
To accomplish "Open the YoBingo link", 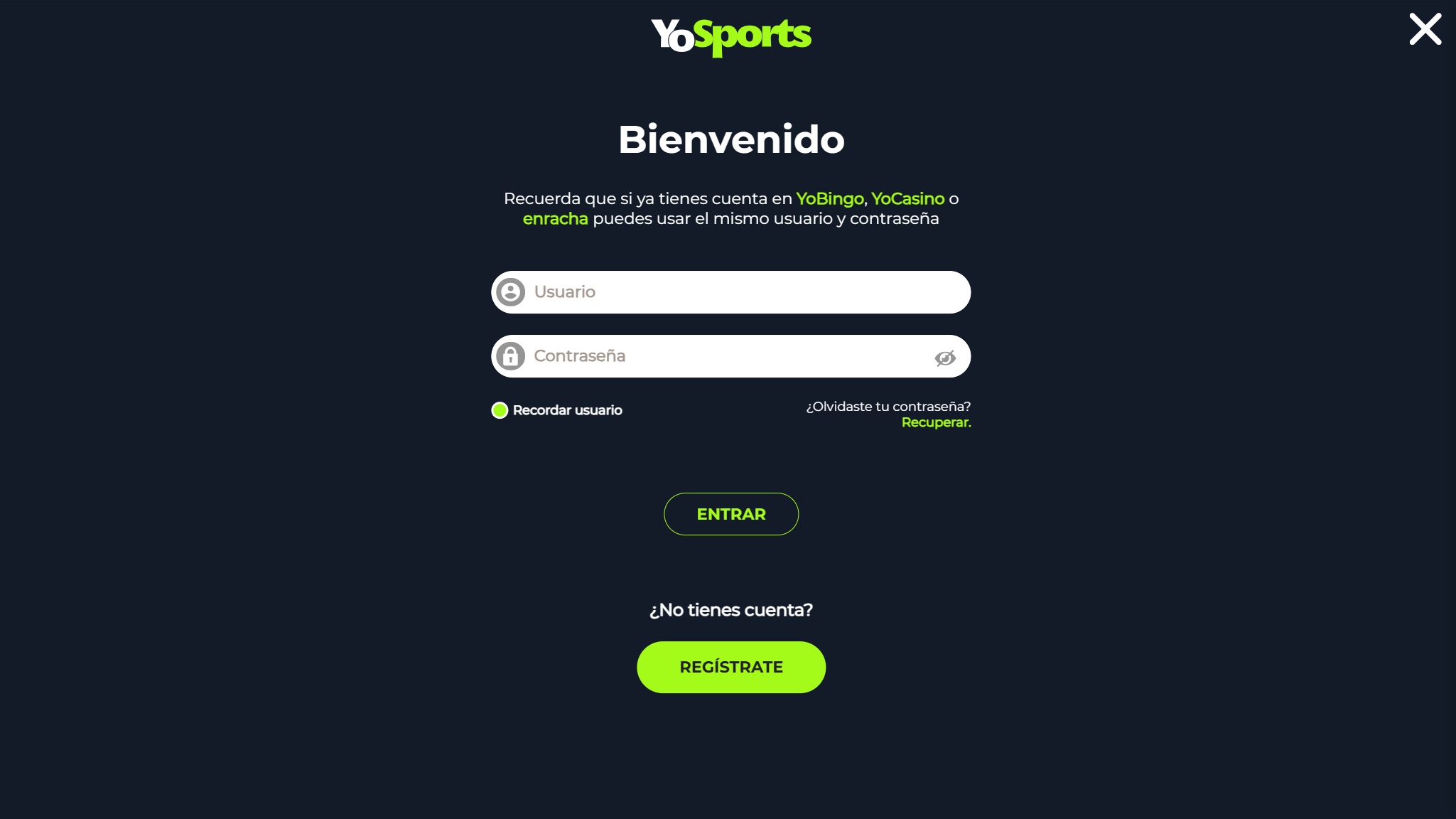I will coord(829,198).
